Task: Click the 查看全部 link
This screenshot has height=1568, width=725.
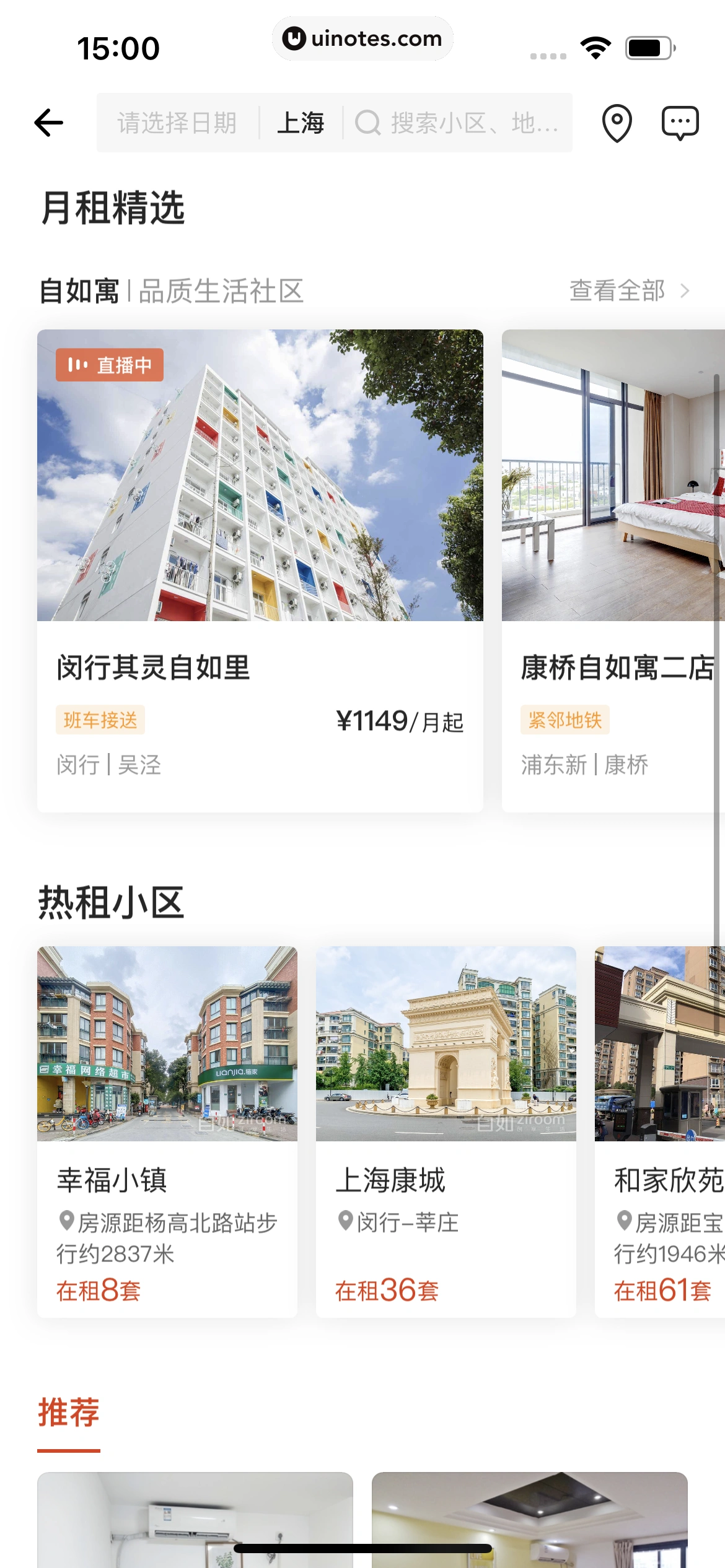Action: [617, 290]
